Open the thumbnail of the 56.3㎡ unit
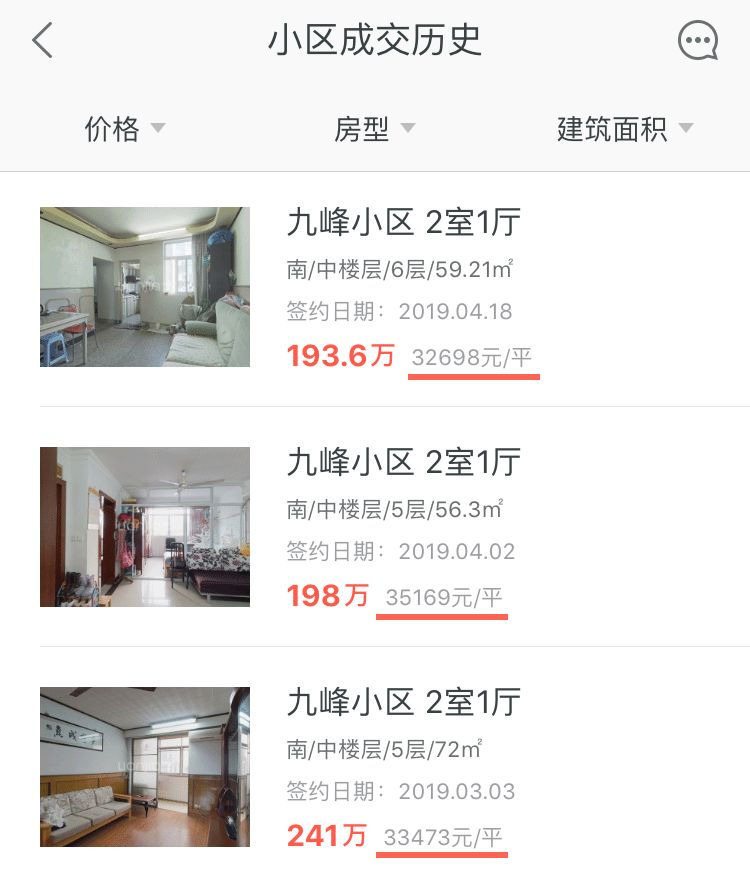 click(x=144, y=525)
